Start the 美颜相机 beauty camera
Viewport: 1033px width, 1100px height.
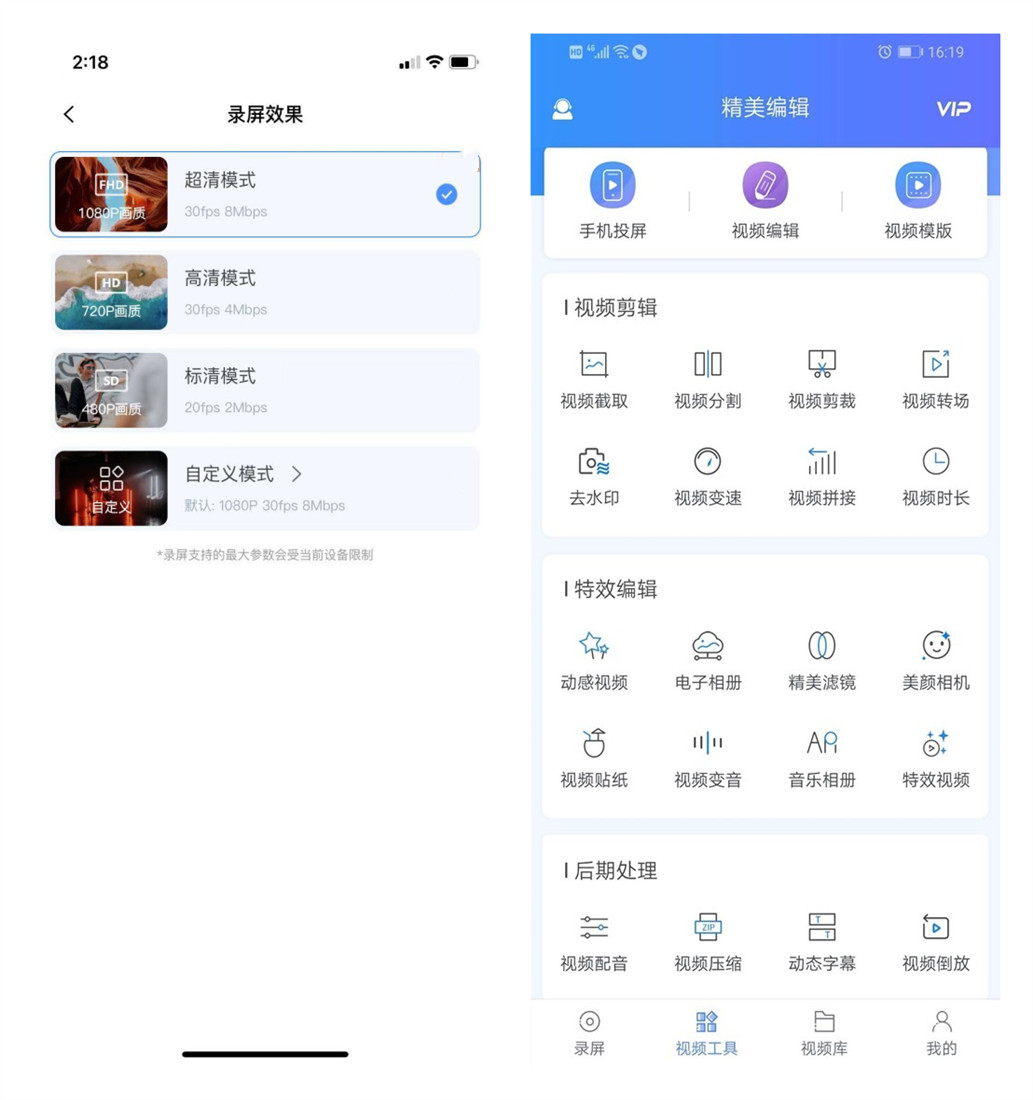935,660
